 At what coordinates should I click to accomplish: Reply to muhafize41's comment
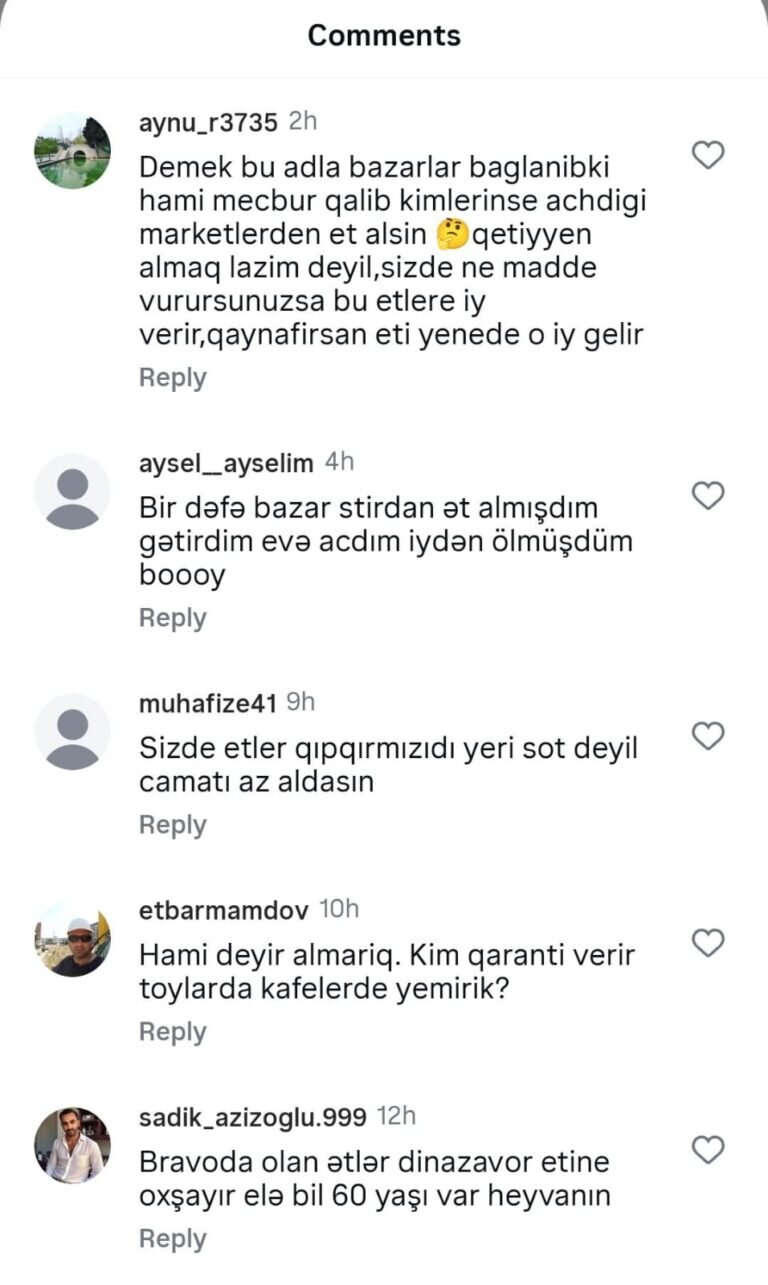tap(172, 825)
